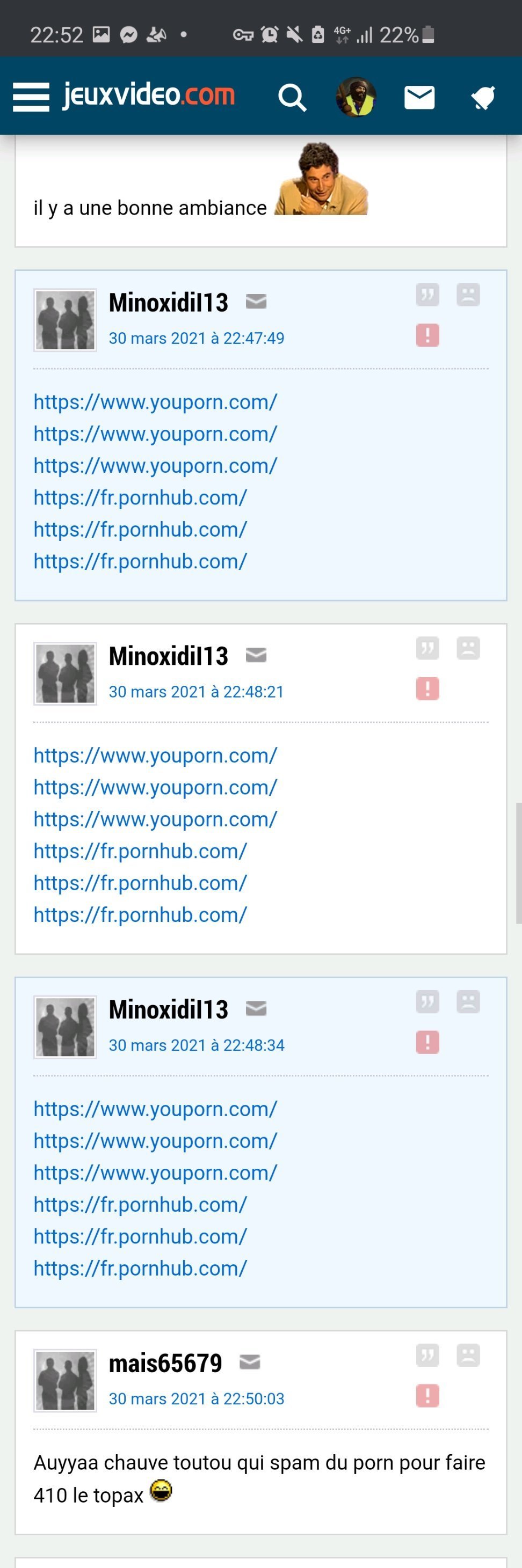Open your profile avatar menu
522x1568 pixels.
tap(357, 97)
